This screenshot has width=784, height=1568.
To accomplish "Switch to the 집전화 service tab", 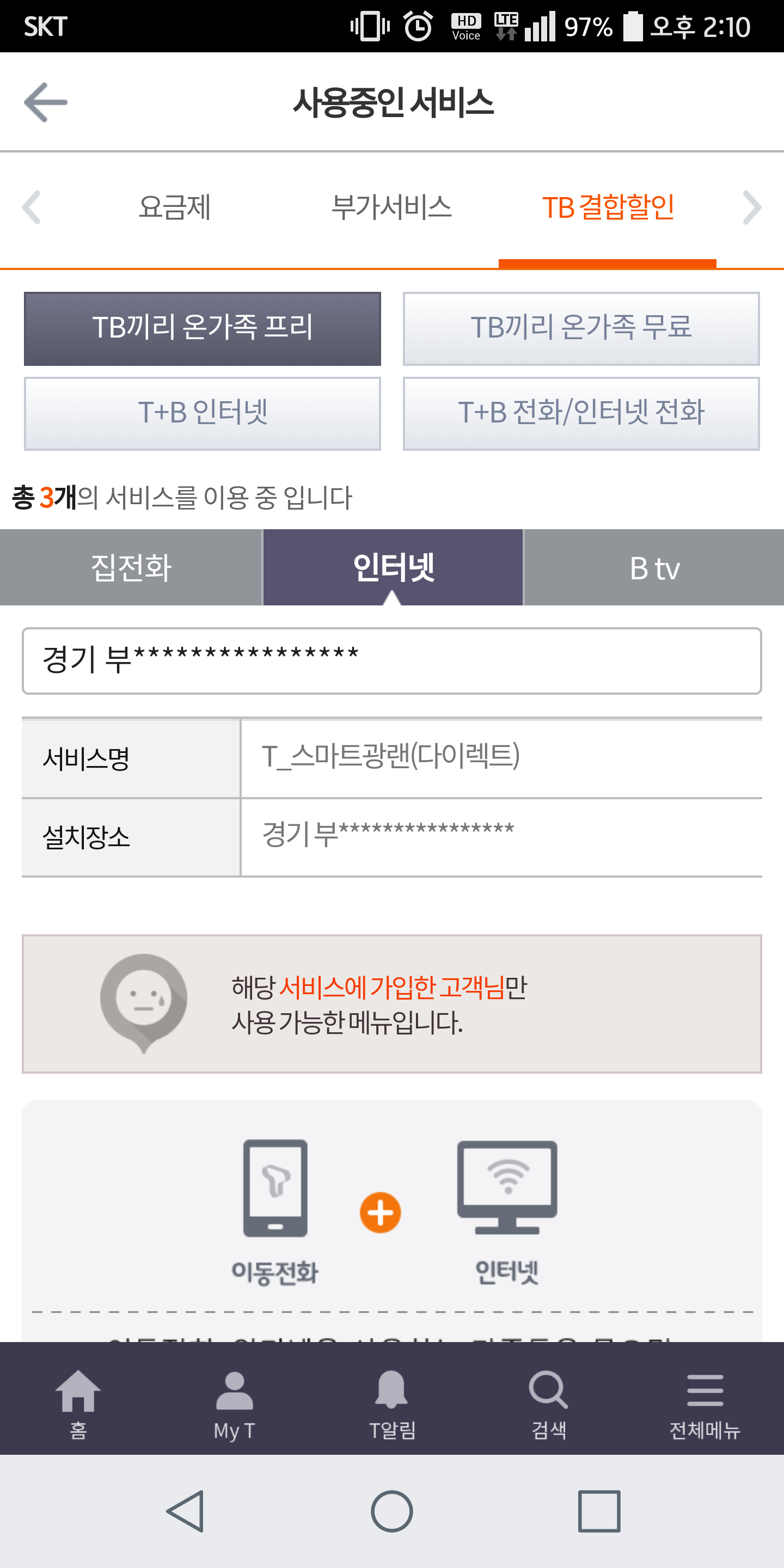I will 131,567.
